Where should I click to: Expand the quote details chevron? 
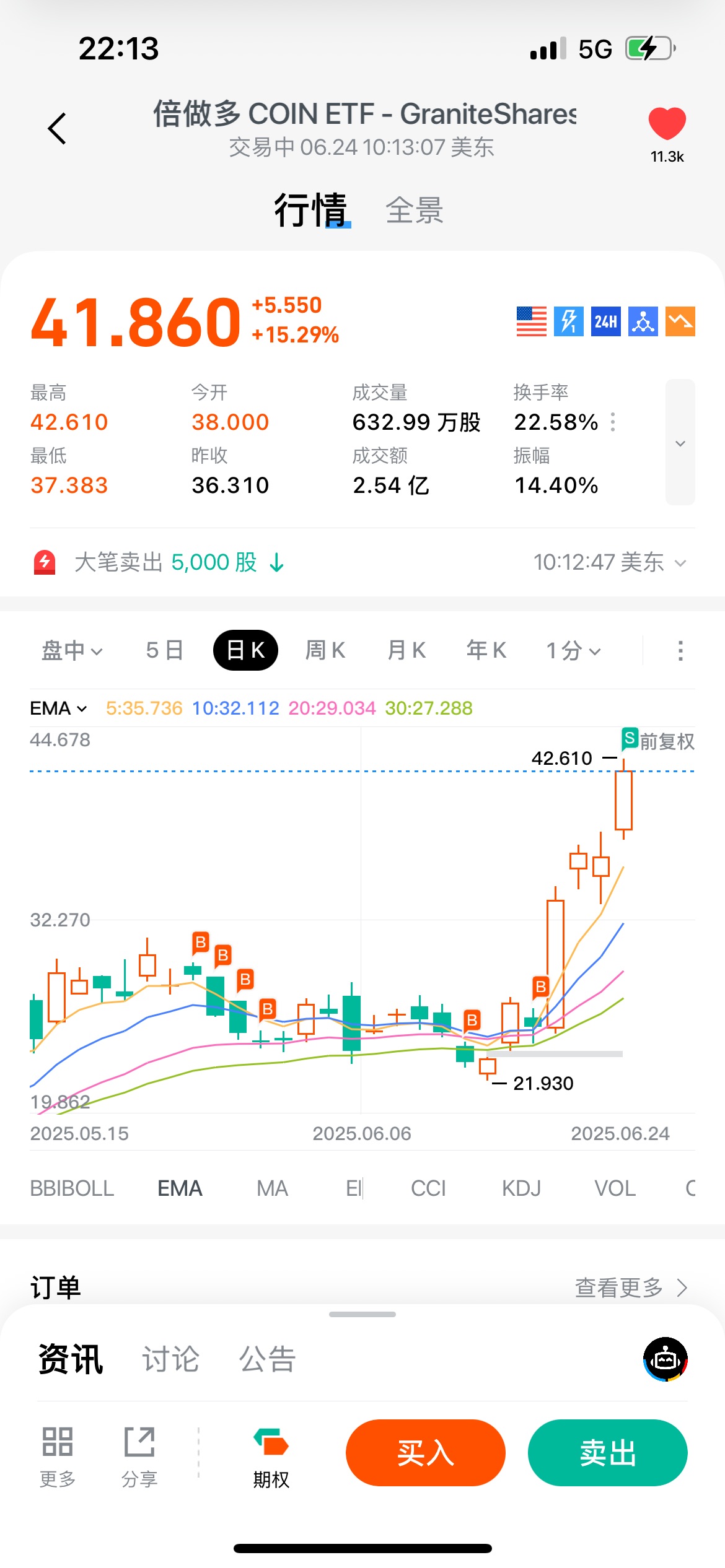click(680, 443)
